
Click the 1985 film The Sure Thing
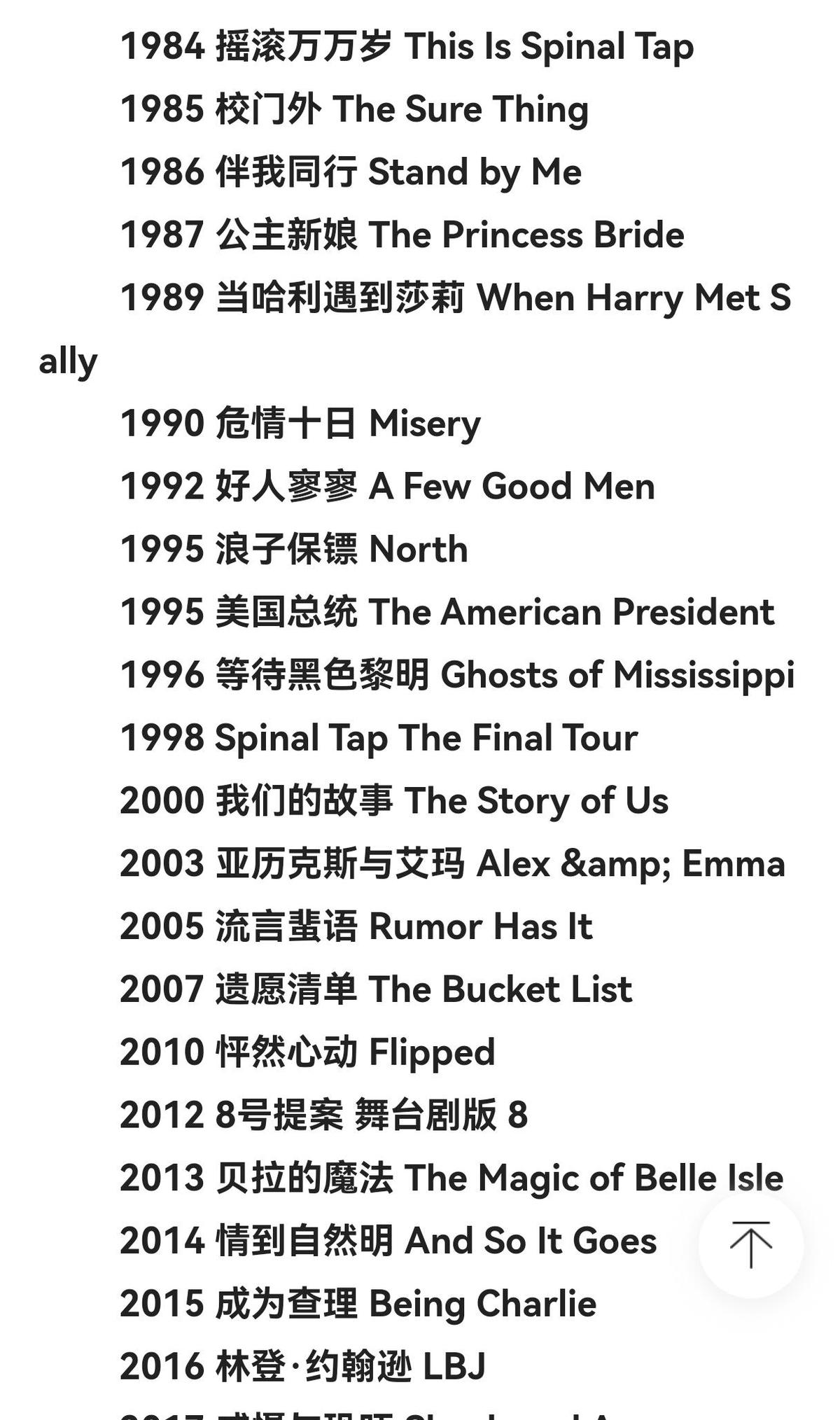[353, 109]
